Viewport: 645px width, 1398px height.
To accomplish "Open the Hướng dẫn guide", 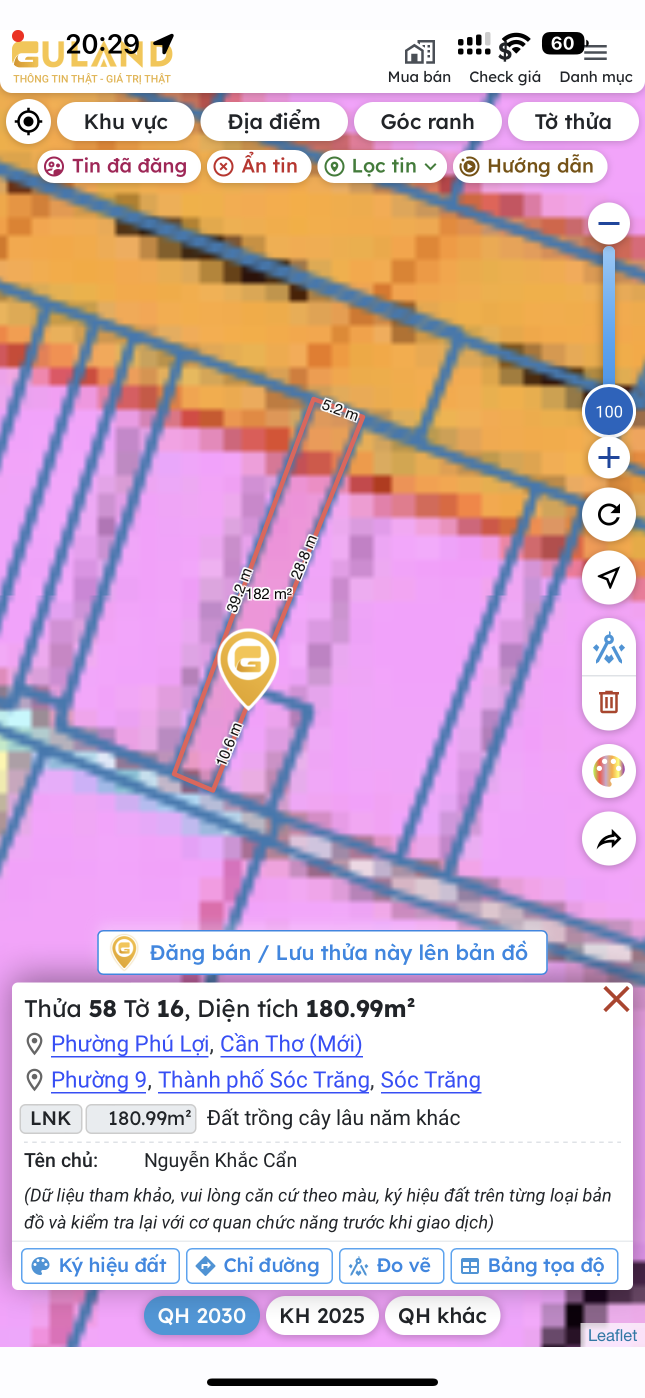I will pos(529,166).
